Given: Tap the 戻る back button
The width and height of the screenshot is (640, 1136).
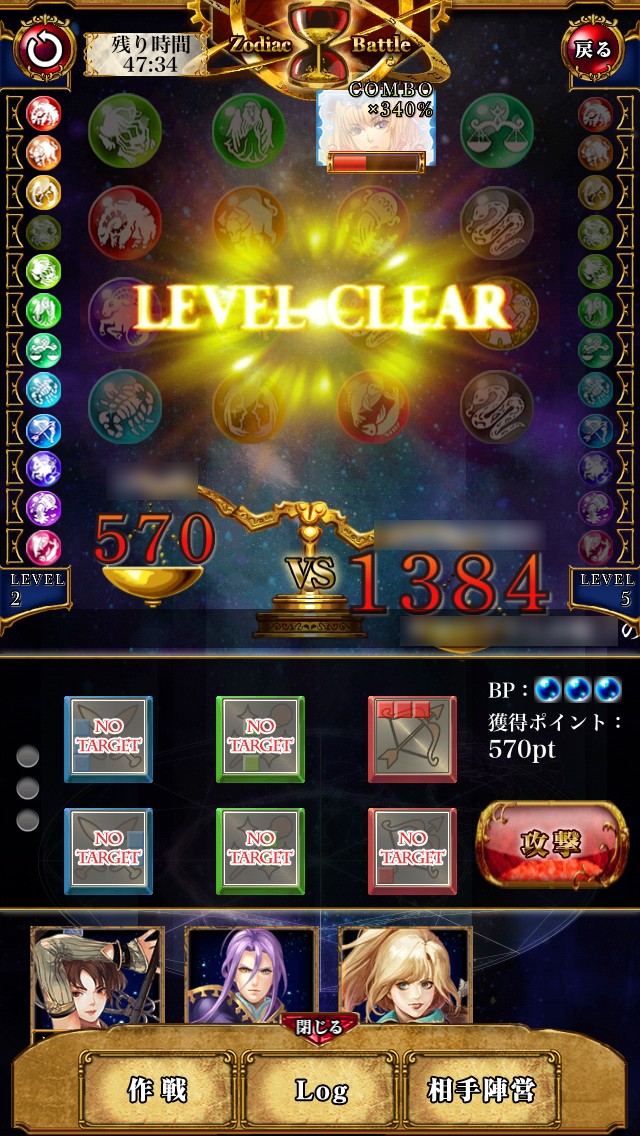Looking at the screenshot, I should click(593, 49).
